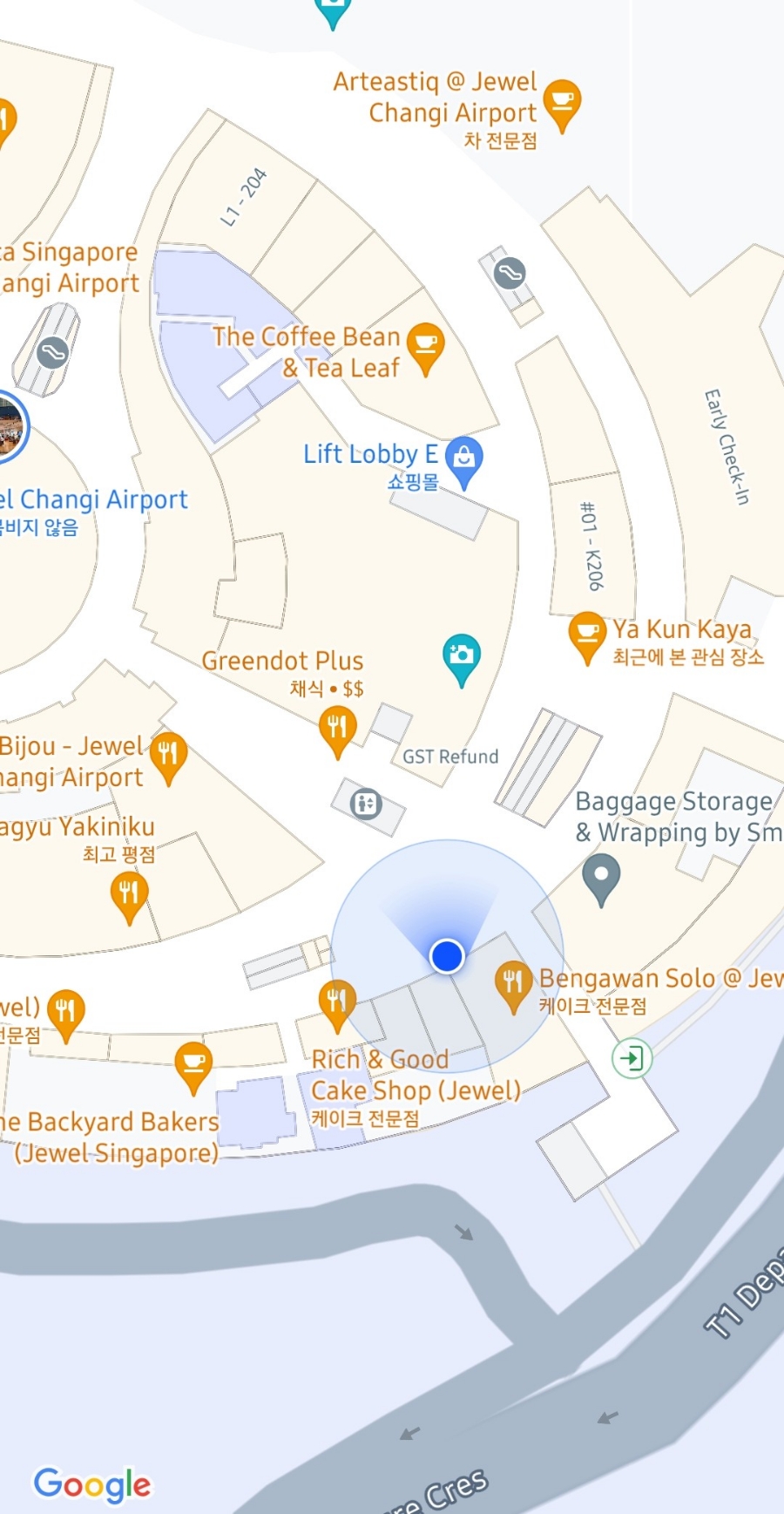The height and width of the screenshot is (1514, 784).
Task: Open The Backyard Bakers cafe marker
Action: pos(193,1065)
